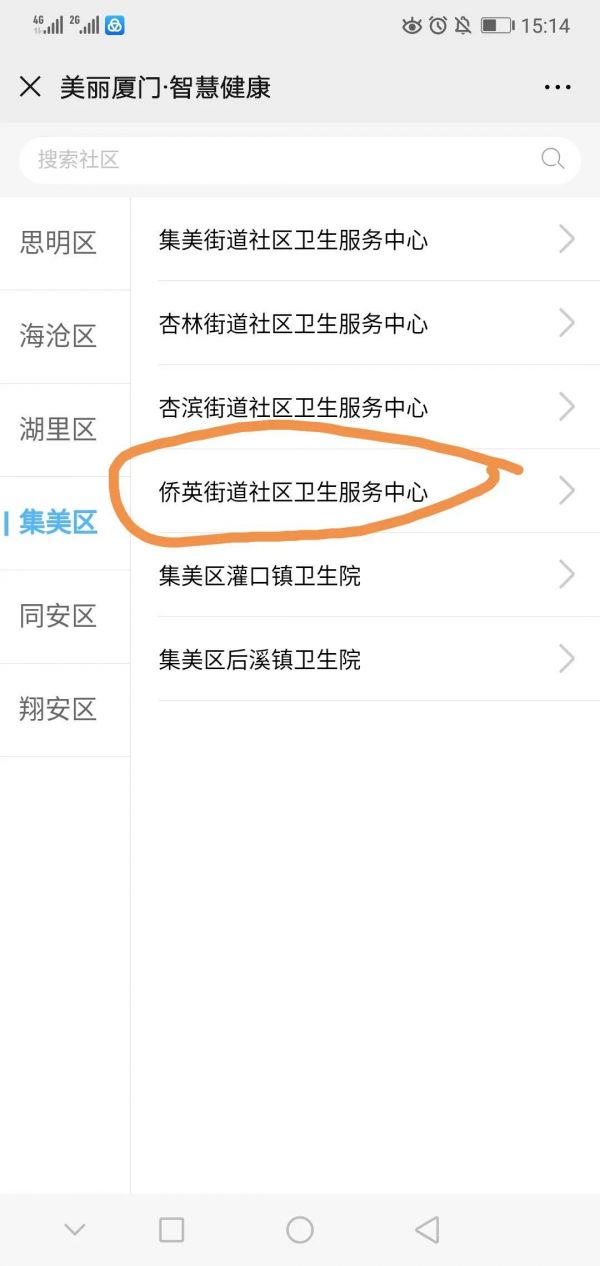This screenshot has height=1266, width=600.
Task: Return to the phone's home screen
Action: pos(300,1229)
